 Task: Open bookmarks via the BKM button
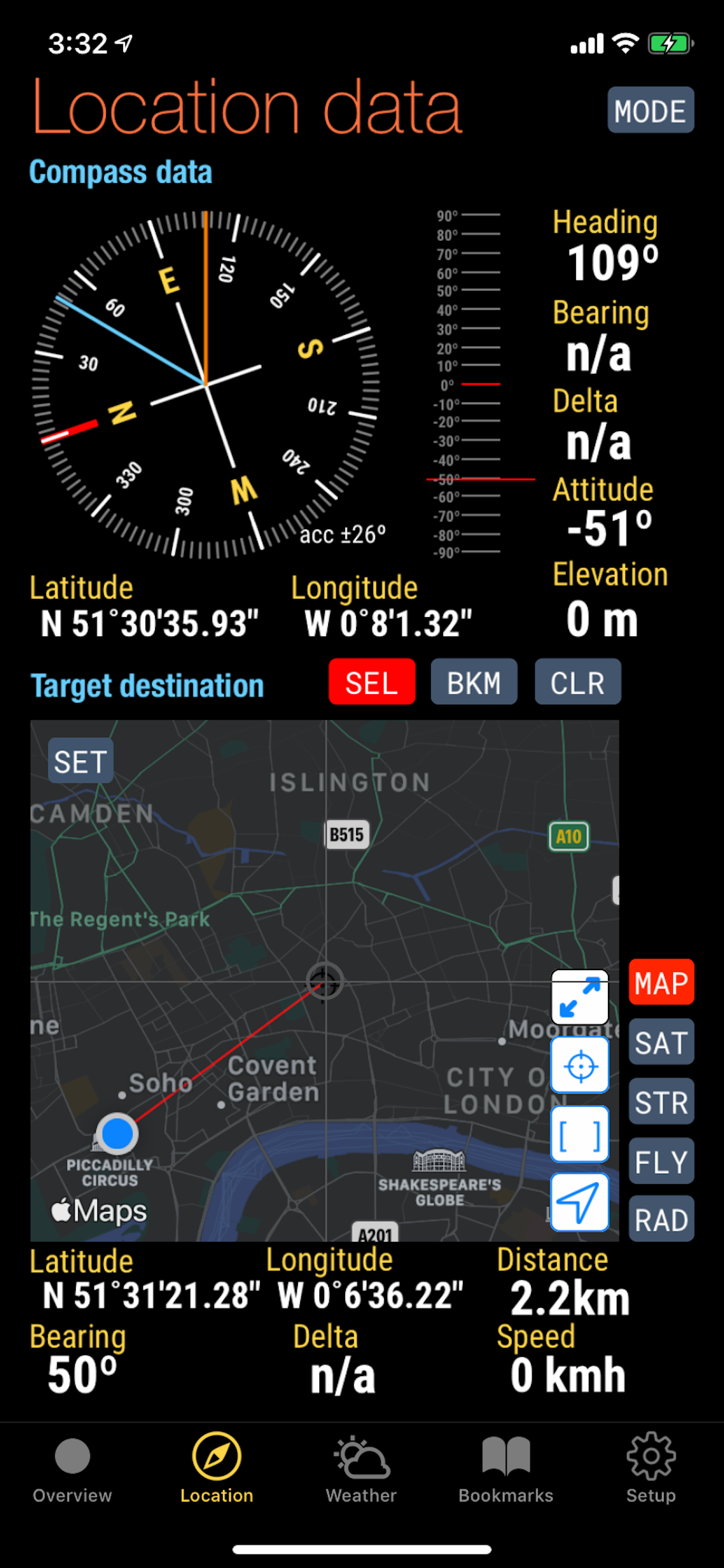coord(474,682)
